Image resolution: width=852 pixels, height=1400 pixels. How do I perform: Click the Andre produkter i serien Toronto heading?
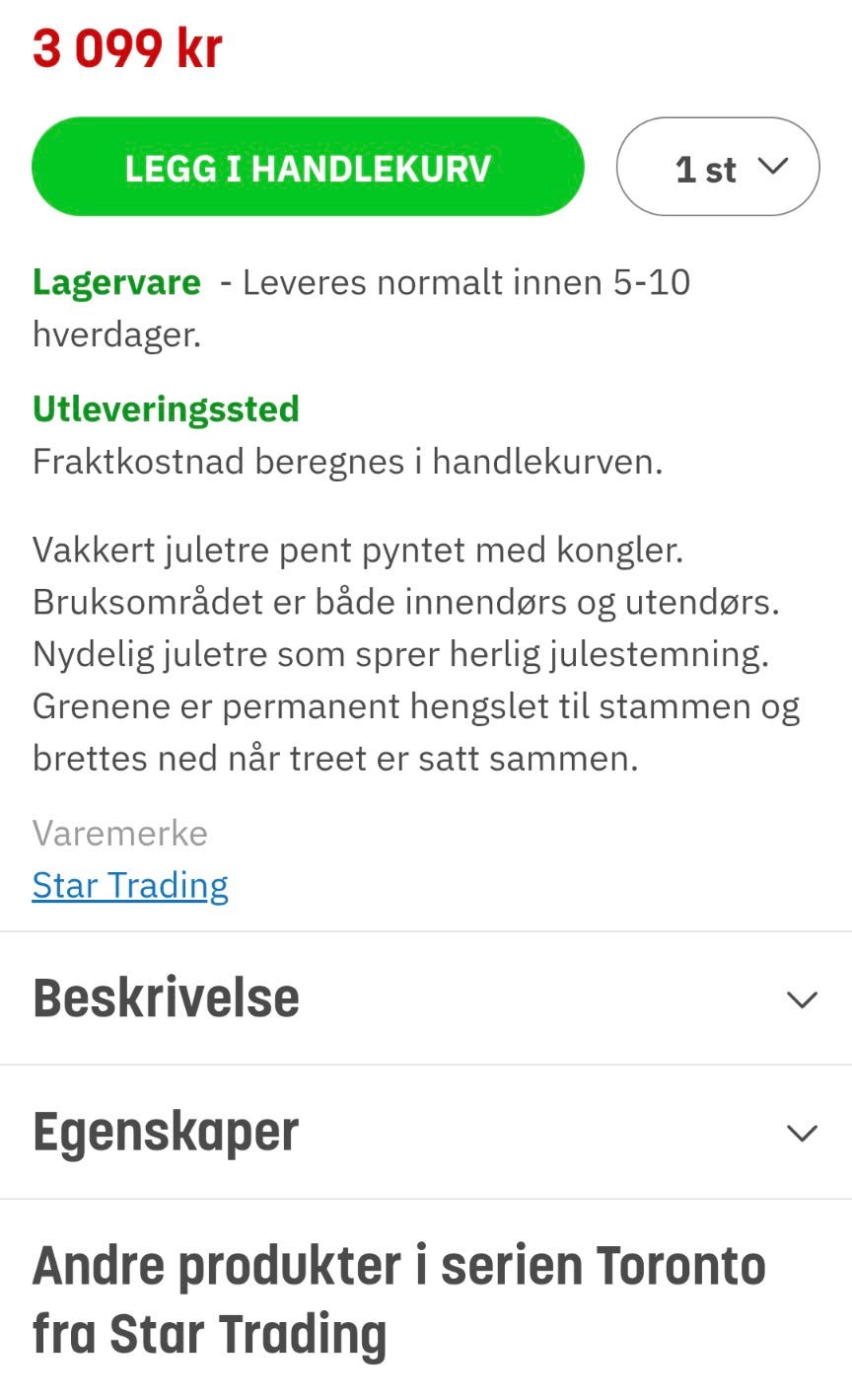coord(399,1300)
